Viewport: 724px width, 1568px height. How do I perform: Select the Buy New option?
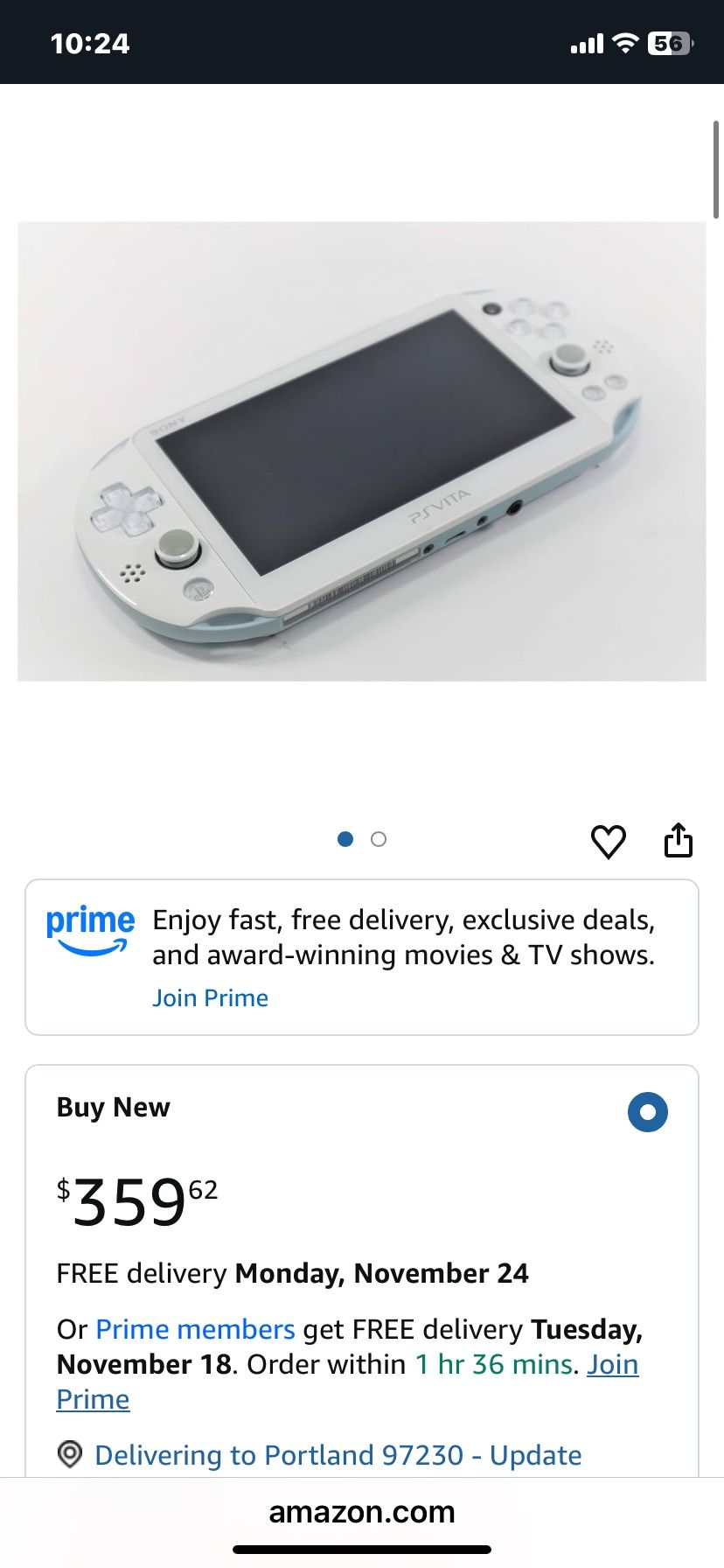(647, 1112)
